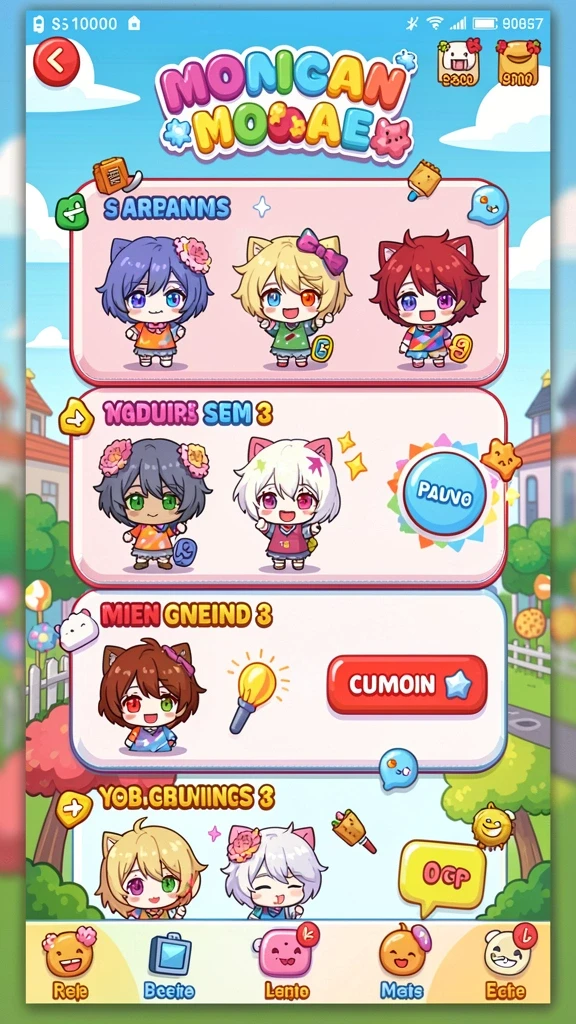The width and height of the screenshot is (576, 1024).
Task: Select the blonde character with purple bow
Action: click(x=291, y=299)
